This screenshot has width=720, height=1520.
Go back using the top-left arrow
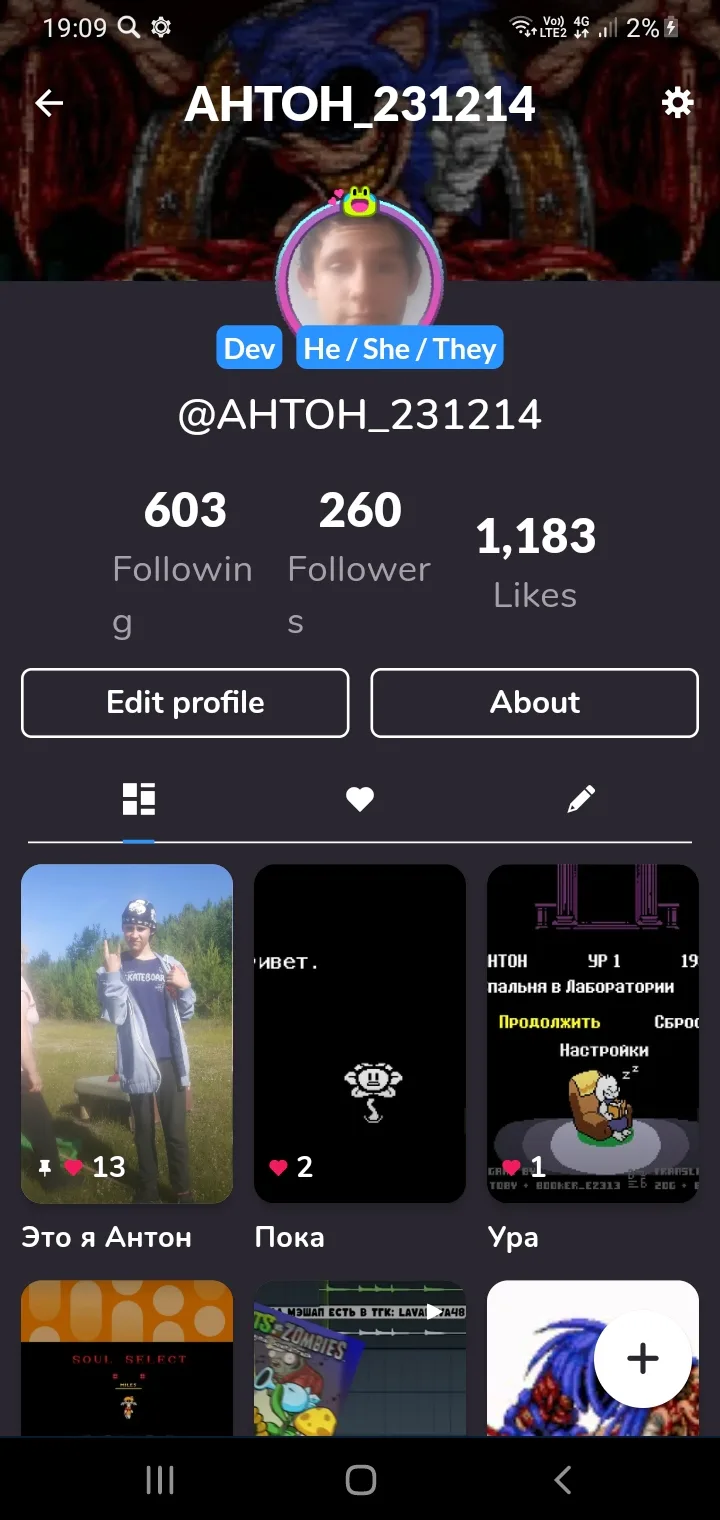tap(49, 103)
